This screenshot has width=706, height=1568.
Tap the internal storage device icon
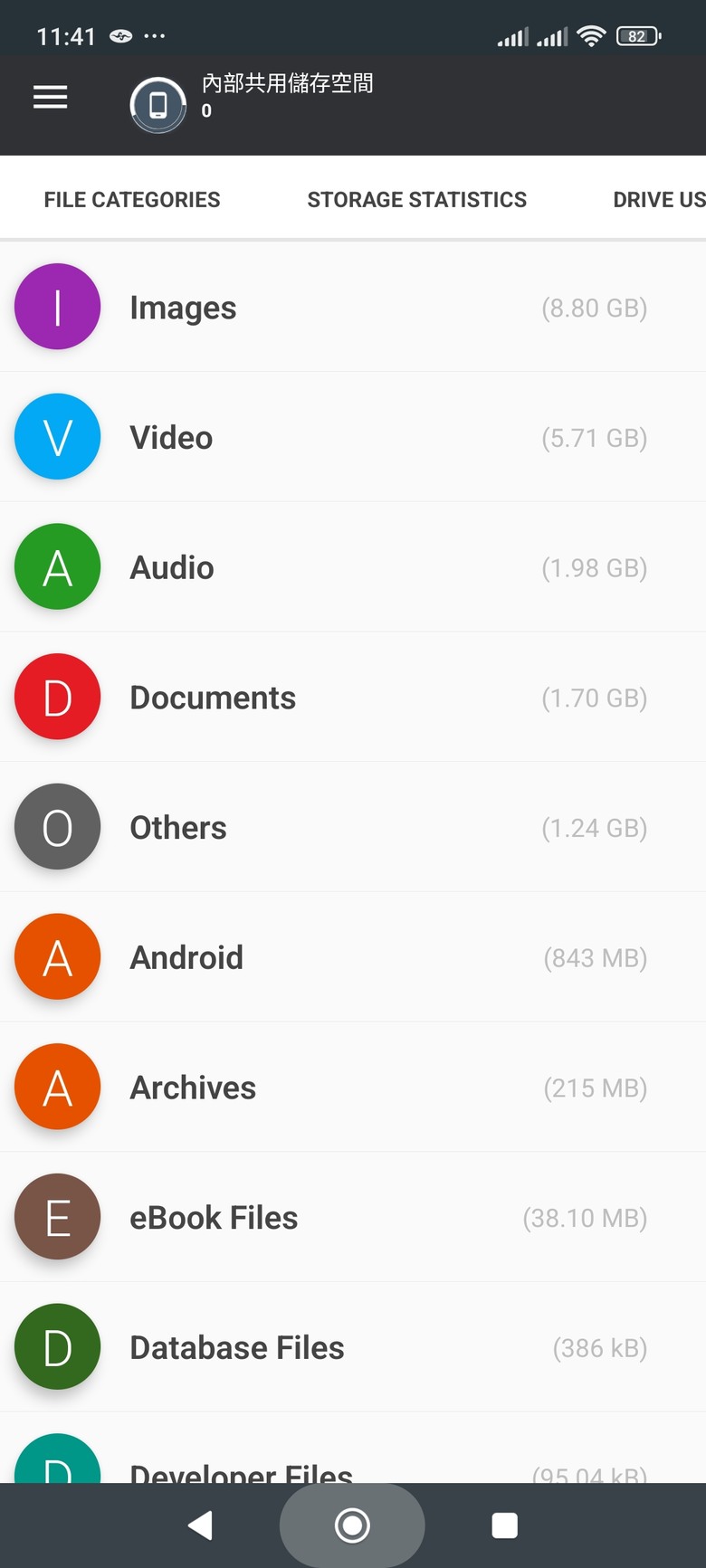tap(158, 105)
